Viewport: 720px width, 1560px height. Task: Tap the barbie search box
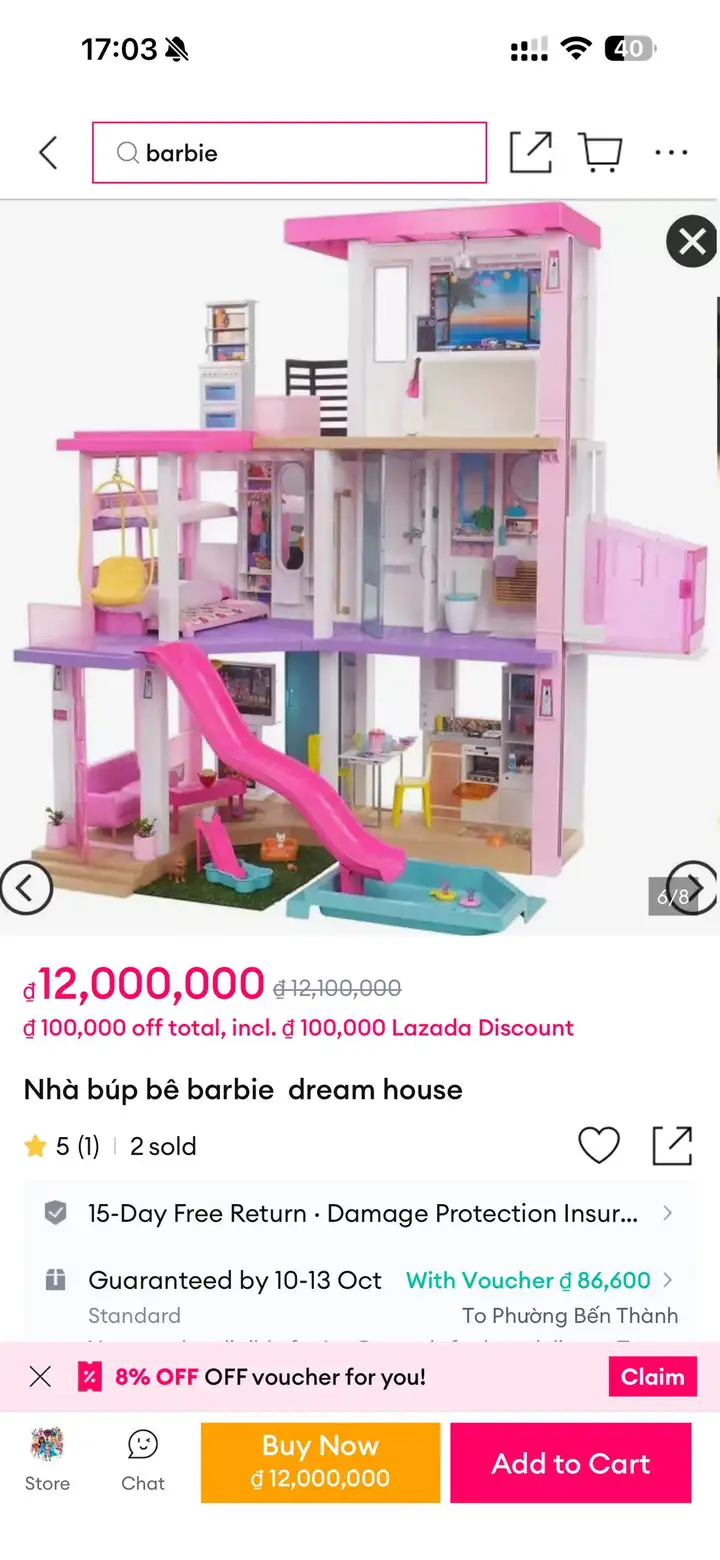coord(289,153)
